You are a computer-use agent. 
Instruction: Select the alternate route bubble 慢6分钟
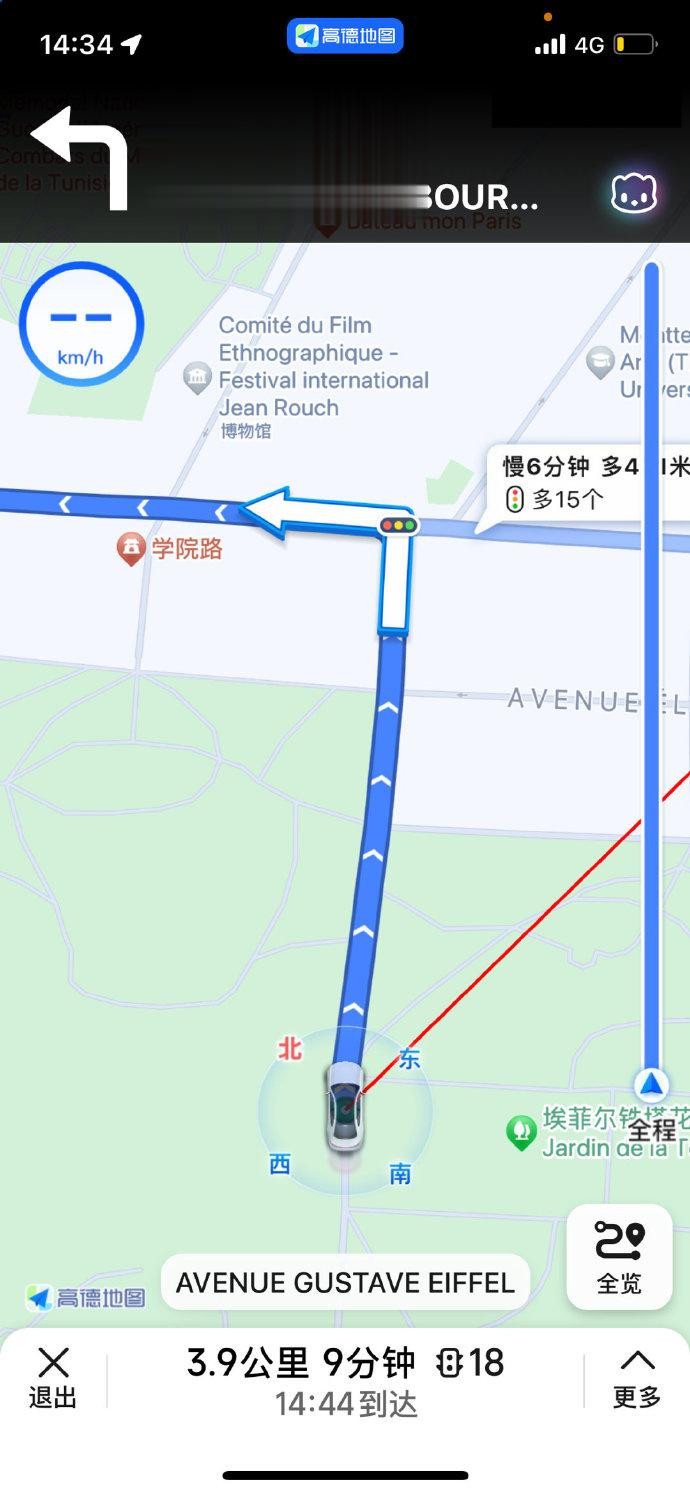(585, 482)
